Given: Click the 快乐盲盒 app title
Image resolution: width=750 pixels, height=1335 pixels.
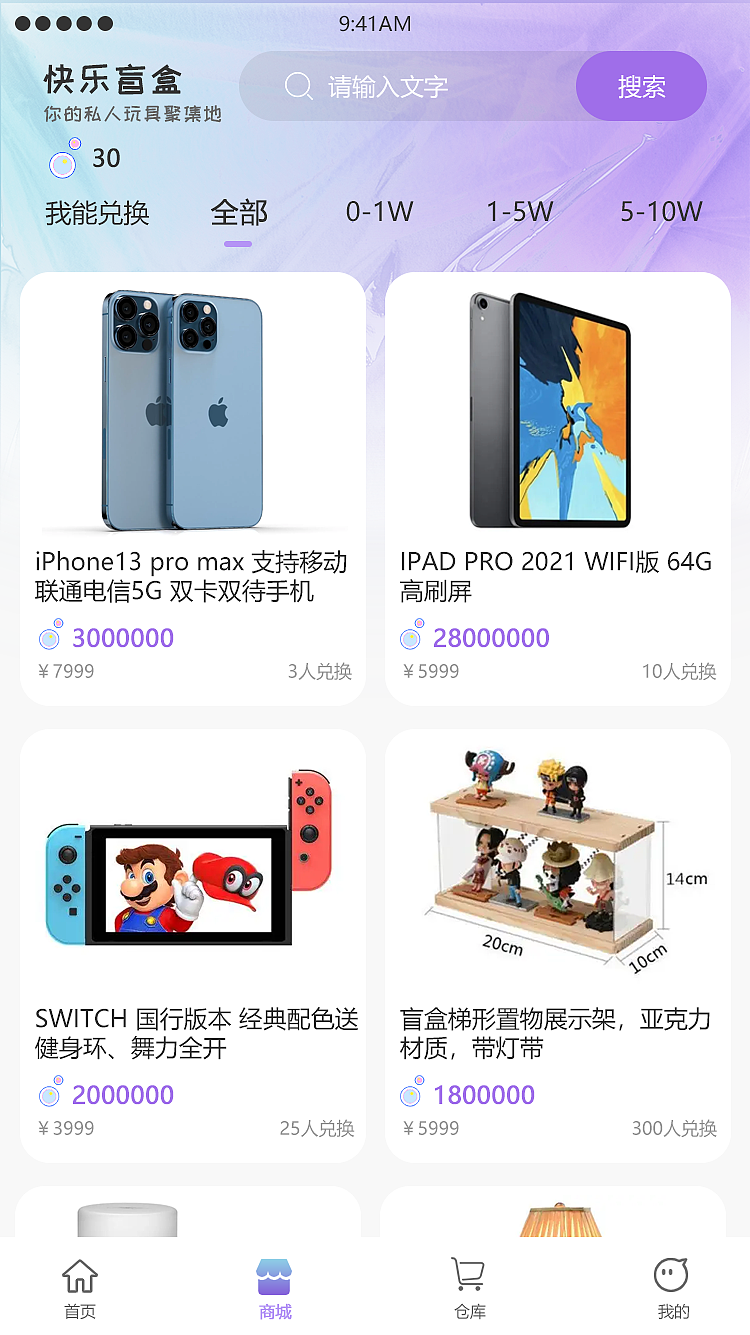Looking at the screenshot, I should [114, 78].
